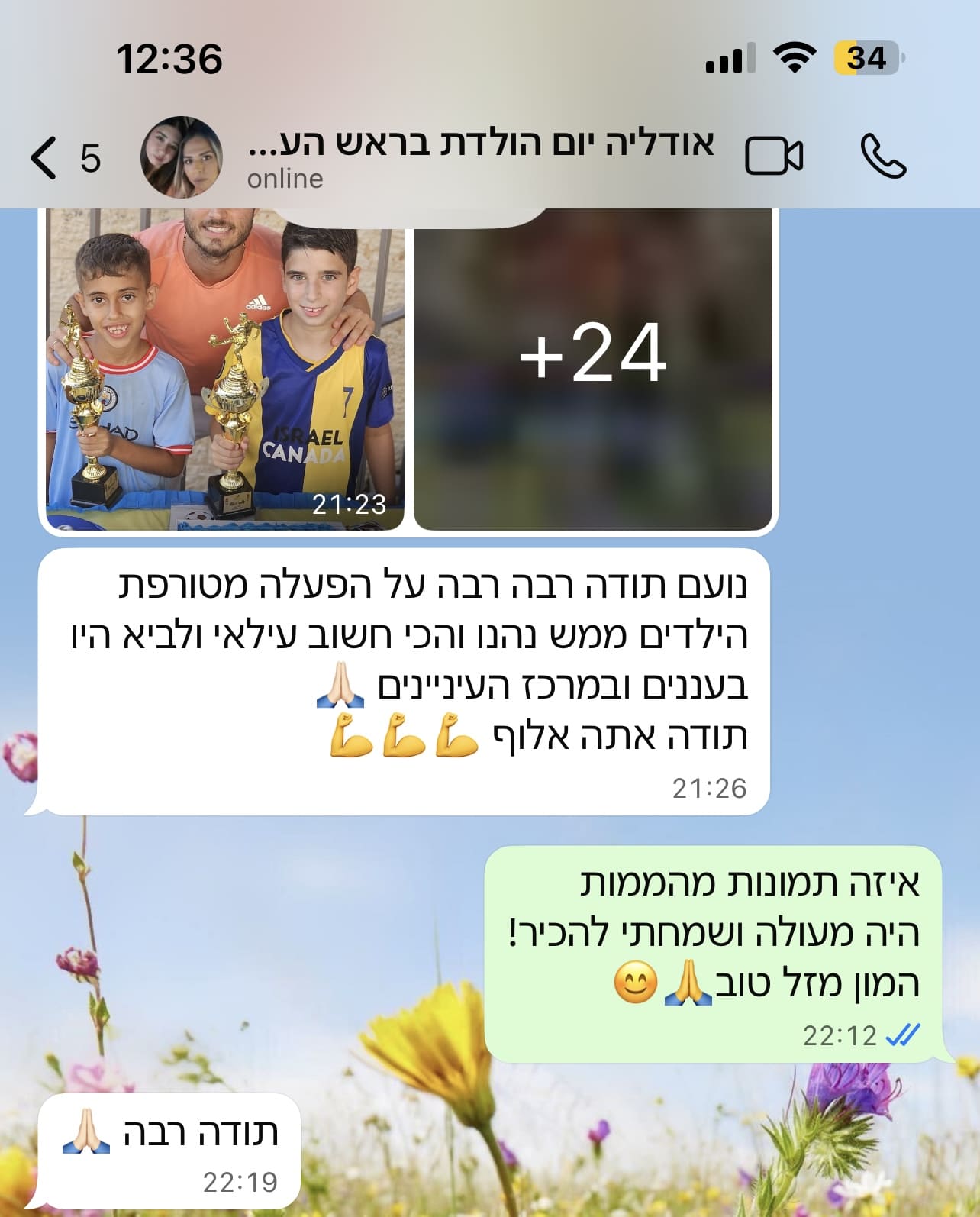This screenshot has height=1217, width=980.
Task: Start a voice call
Action: coord(883,157)
